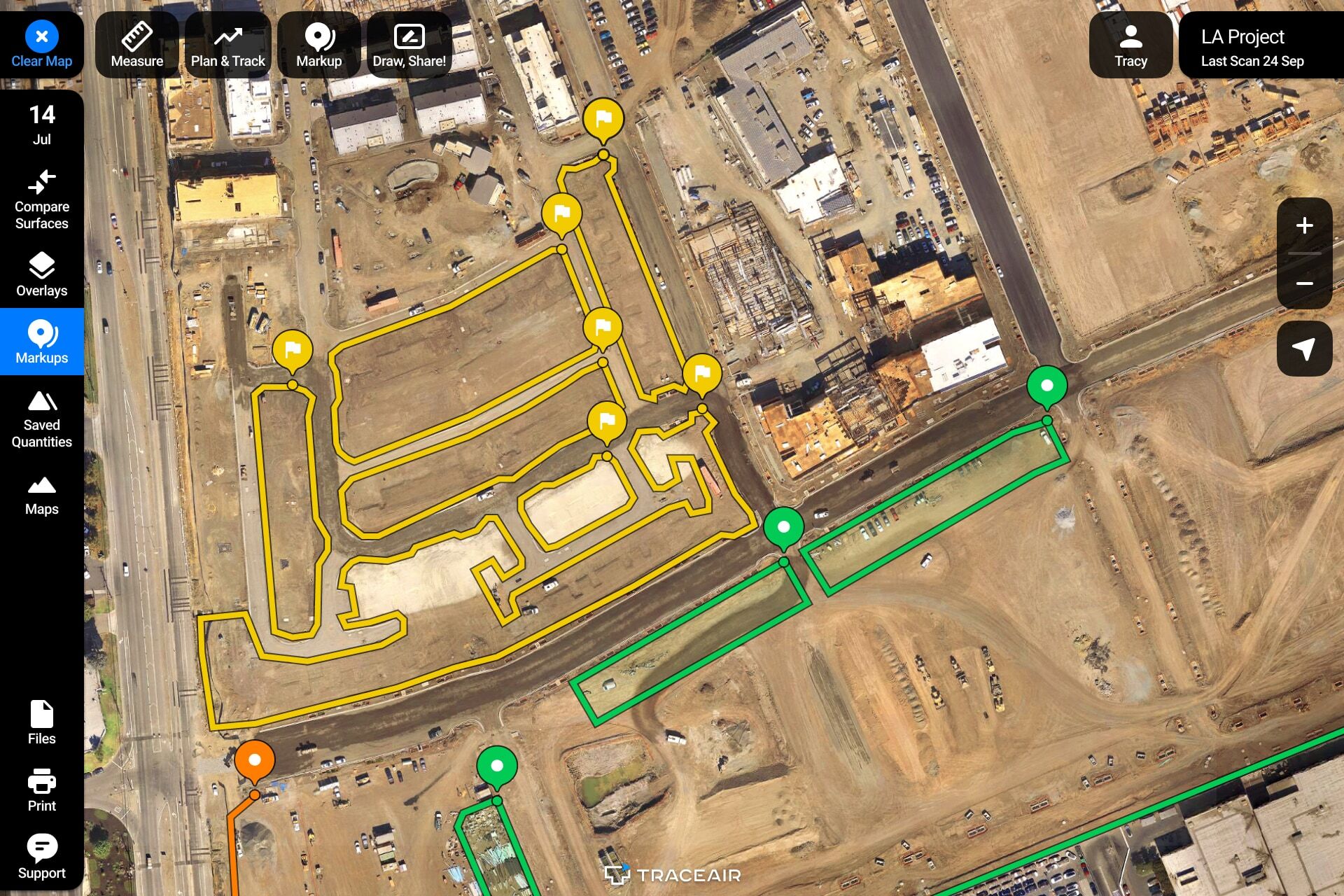Open Files

pos(42,722)
